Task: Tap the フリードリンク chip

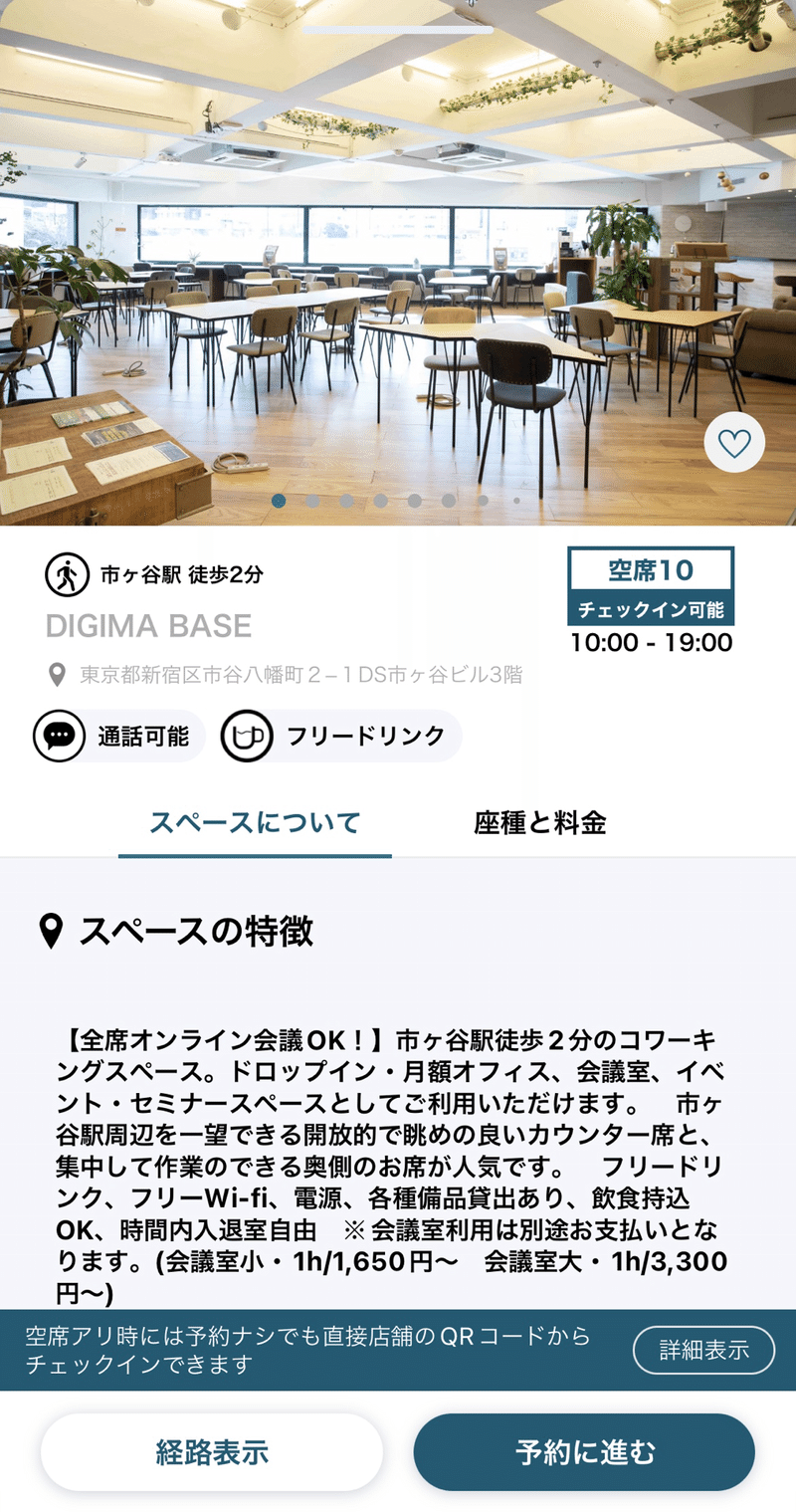Action: pos(341,737)
